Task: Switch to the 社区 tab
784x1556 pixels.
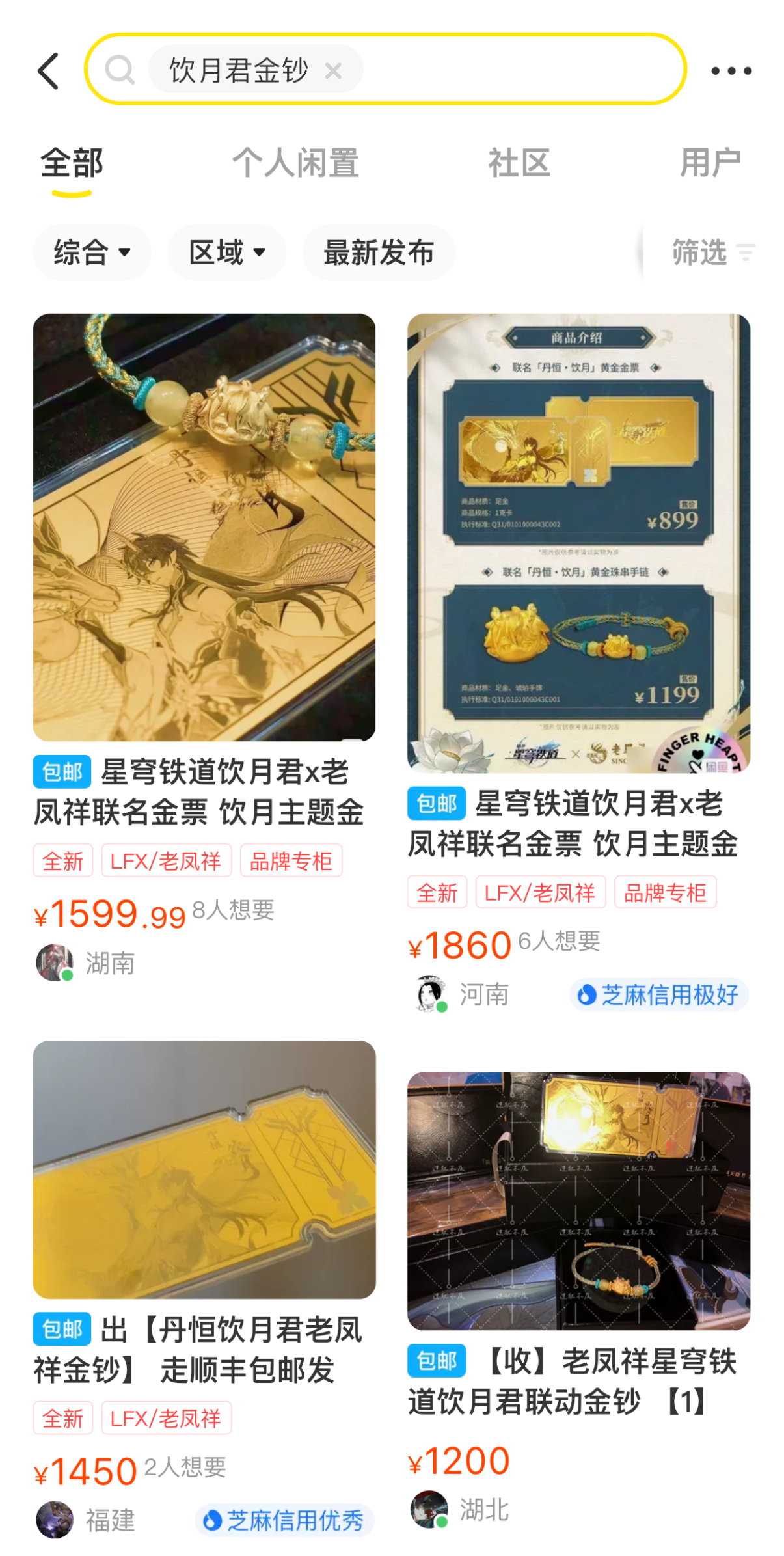Action: click(519, 163)
